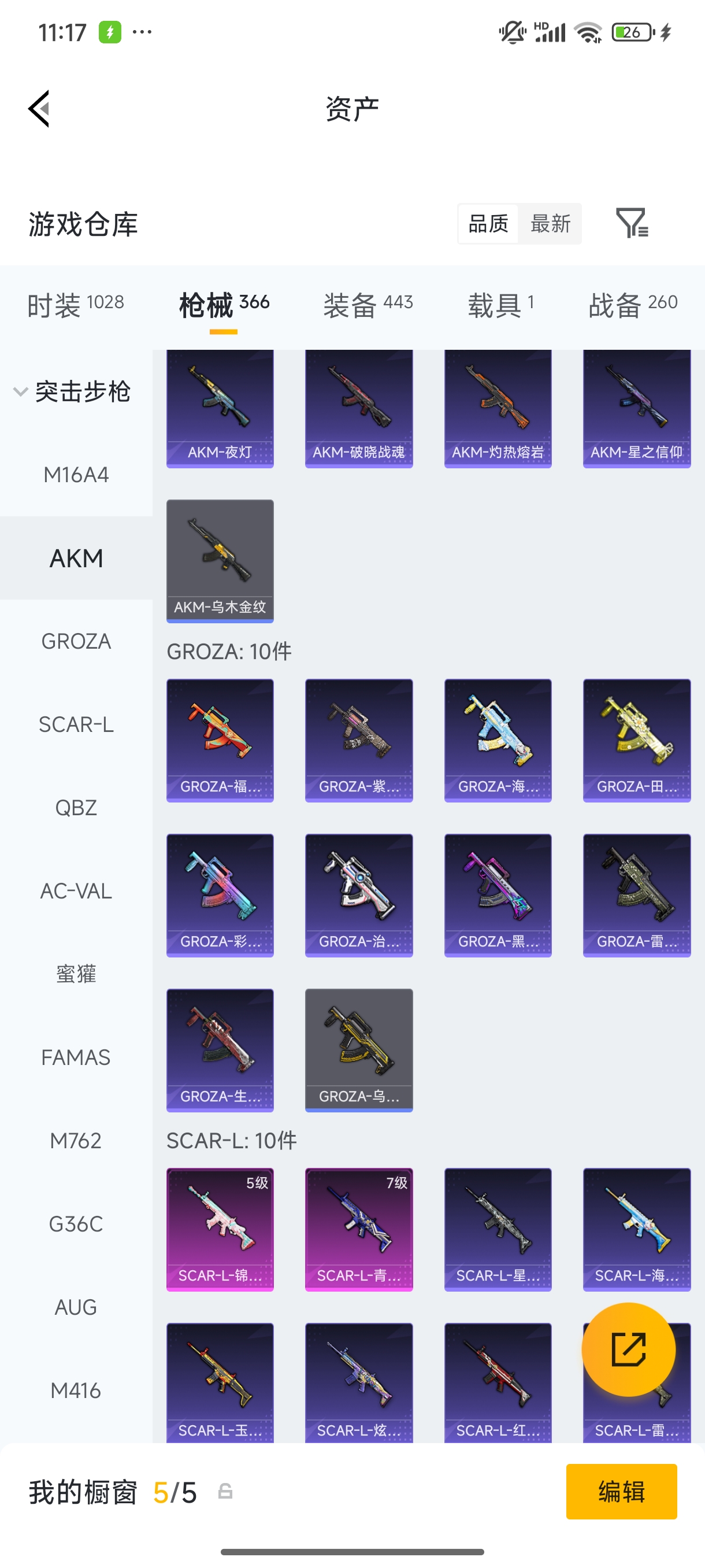
Task: Open the 5级 SCAR-L-锦 skin
Action: (220, 1229)
